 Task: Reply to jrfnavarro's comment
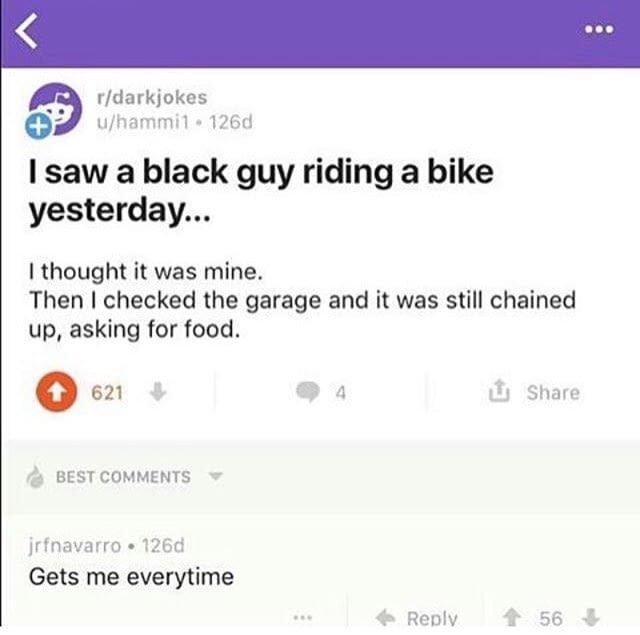[x=417, y=617]
